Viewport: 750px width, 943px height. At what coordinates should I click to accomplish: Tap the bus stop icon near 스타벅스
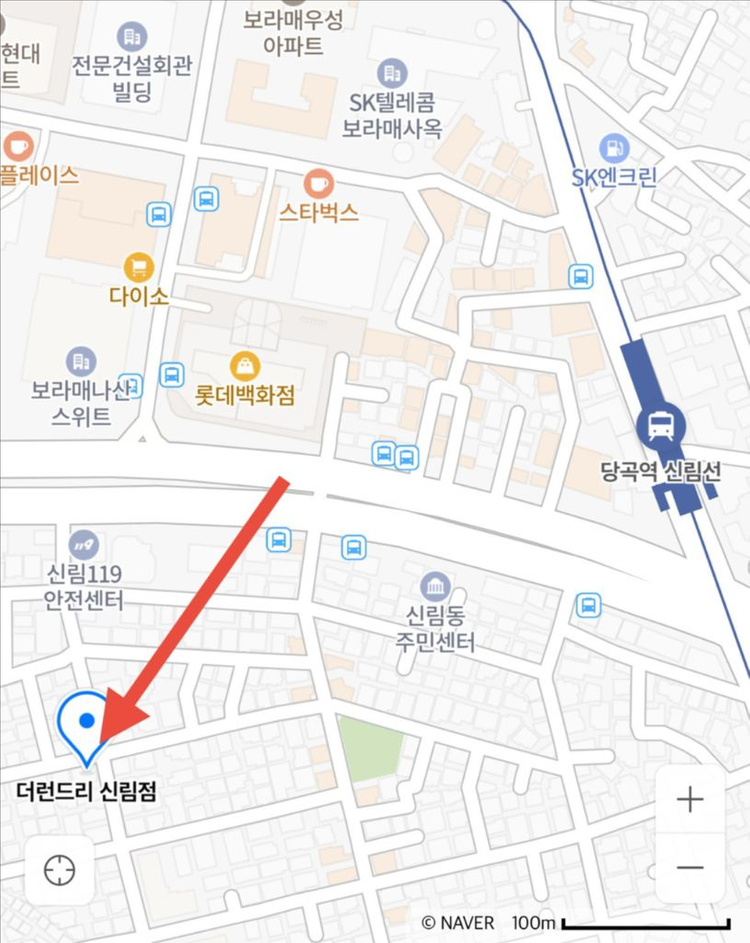(205, 199)
